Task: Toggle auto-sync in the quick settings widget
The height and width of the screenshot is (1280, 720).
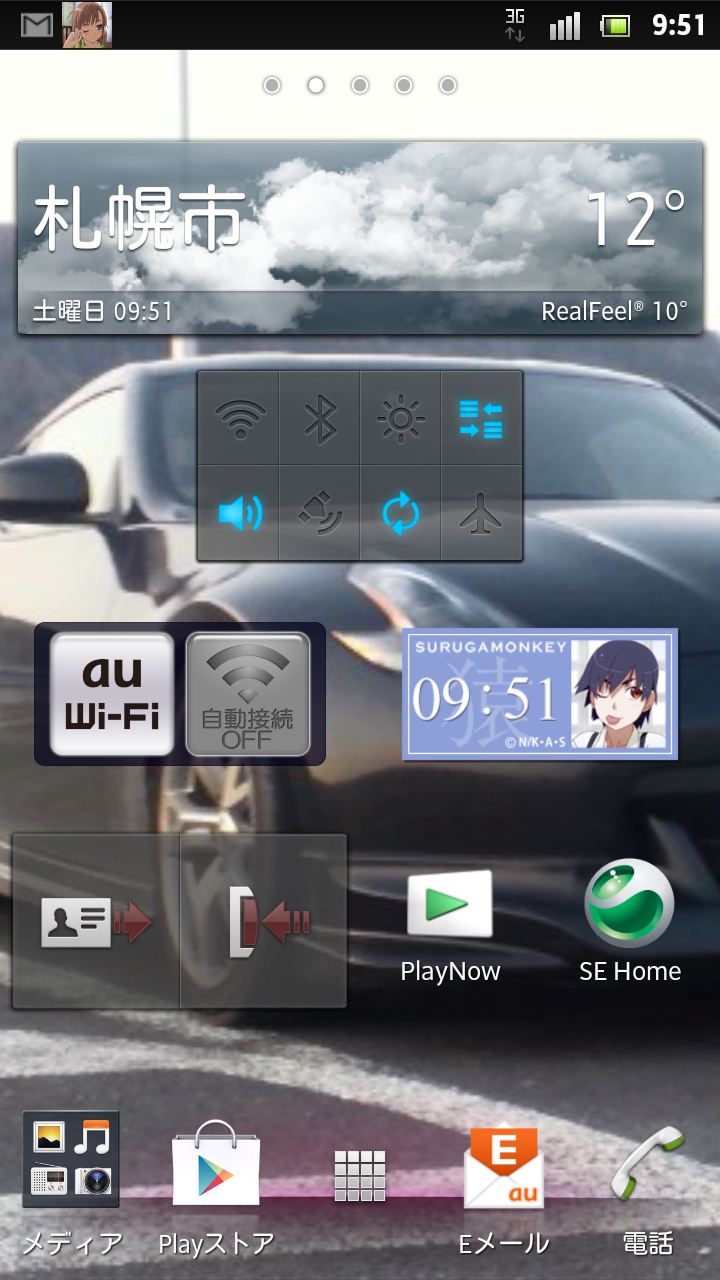Action: click(401, 513)
